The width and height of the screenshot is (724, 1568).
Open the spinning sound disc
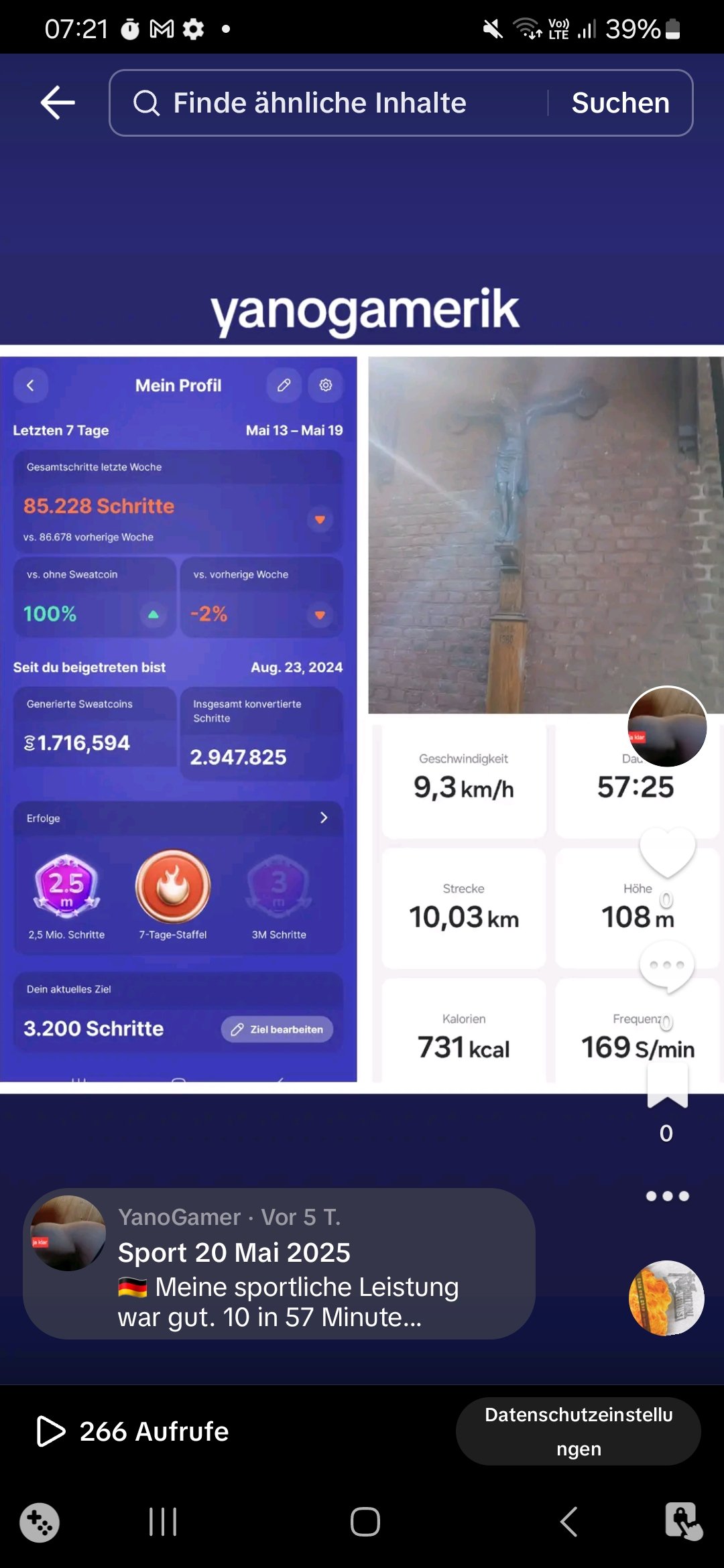coord(666,1298)
